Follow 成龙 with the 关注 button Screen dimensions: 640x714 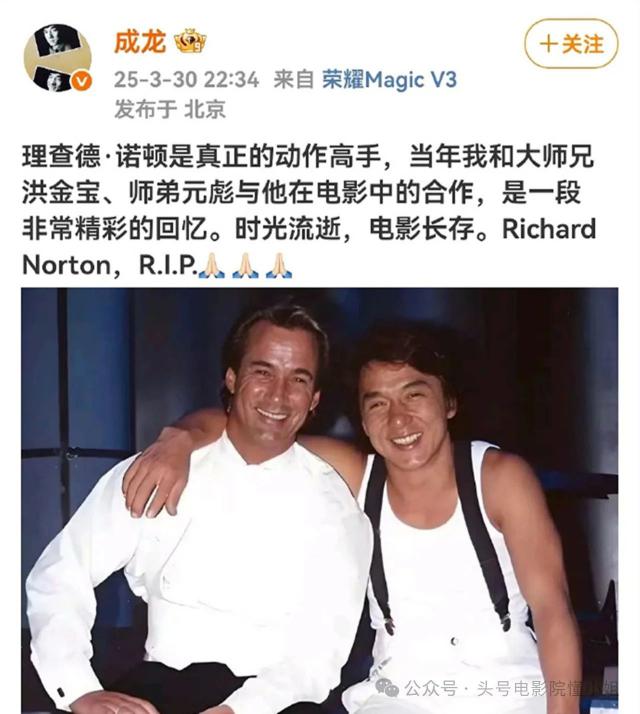[x=571, y=44]
